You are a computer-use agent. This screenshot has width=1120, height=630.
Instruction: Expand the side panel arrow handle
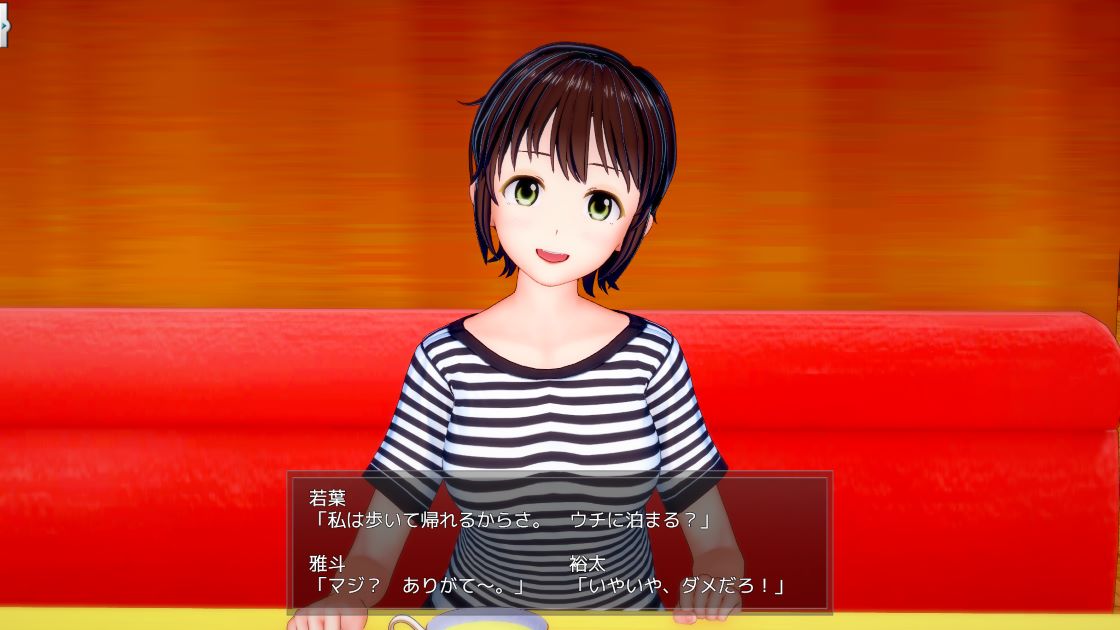(3, 27)
